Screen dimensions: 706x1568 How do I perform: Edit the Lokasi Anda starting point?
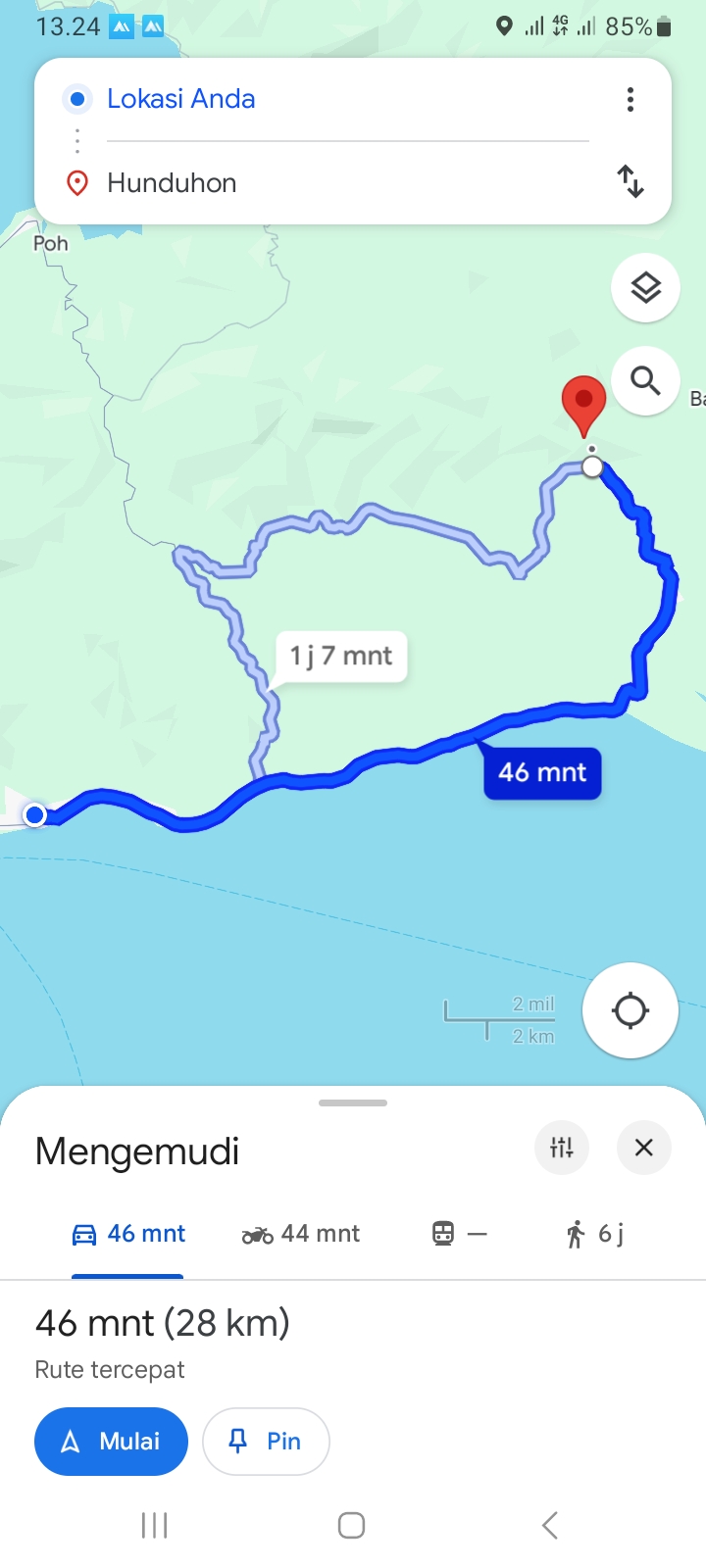tap(348, 99)
